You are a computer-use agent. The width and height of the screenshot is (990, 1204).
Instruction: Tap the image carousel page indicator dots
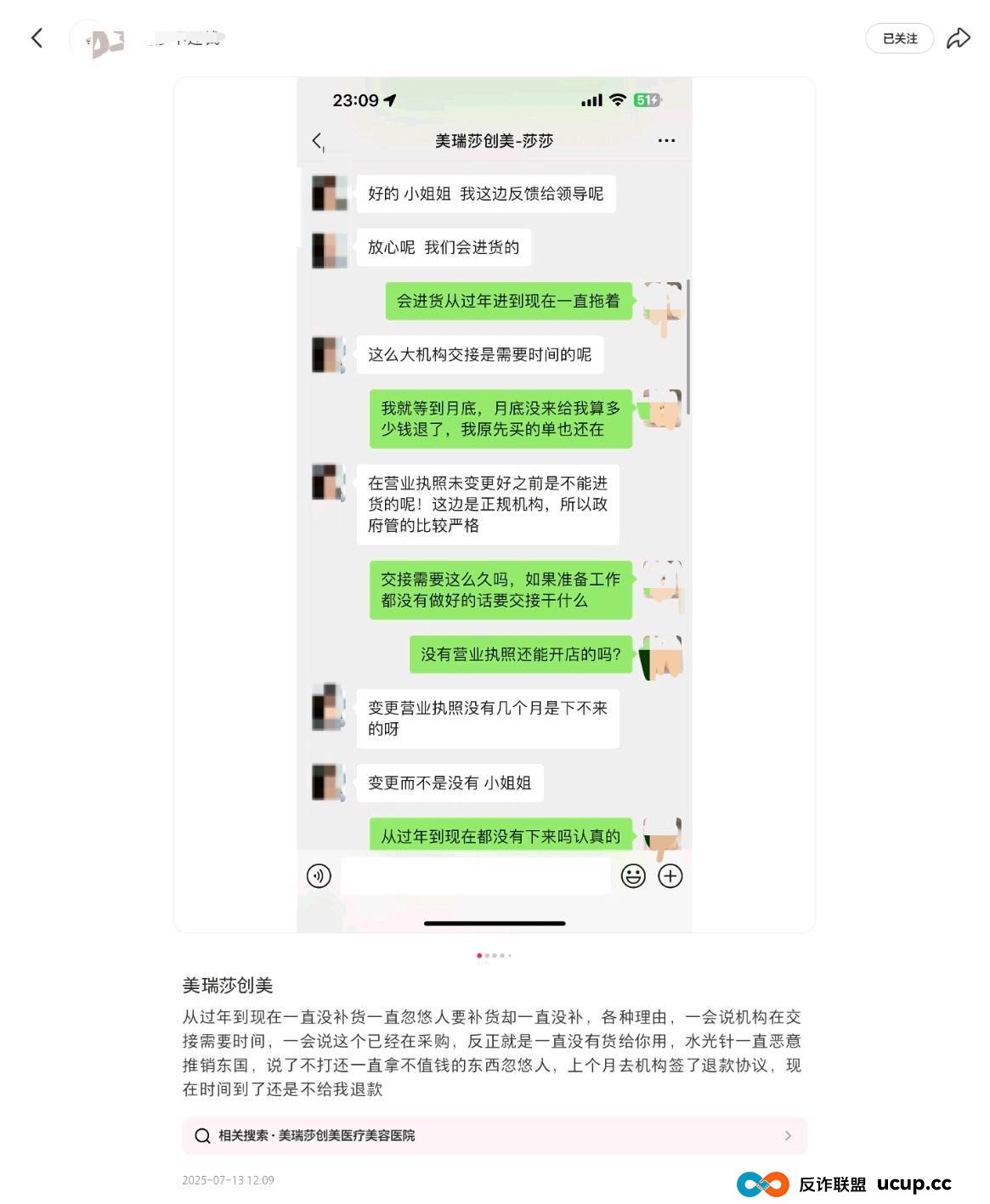[x=494, y=956]
